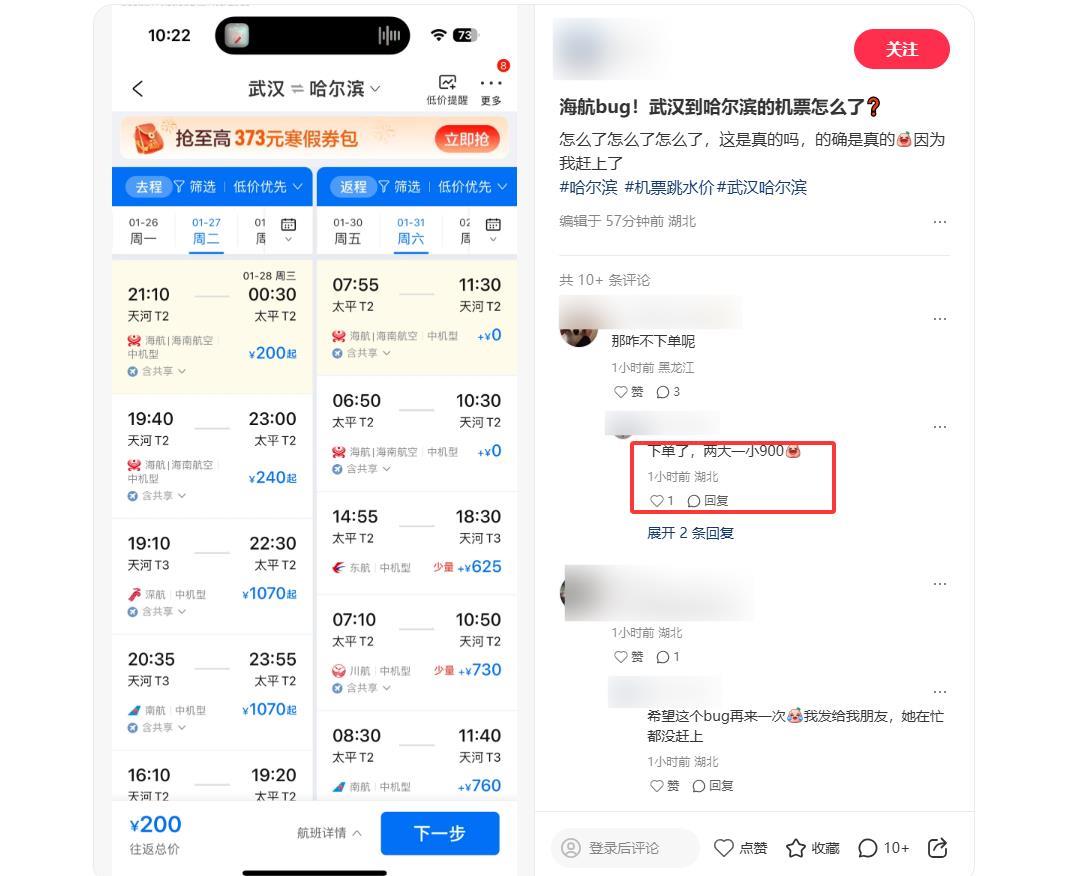View the 3 replies under 那咋不下单呢
Viewport: 1069px width, 876px height.
click(668, 392)
